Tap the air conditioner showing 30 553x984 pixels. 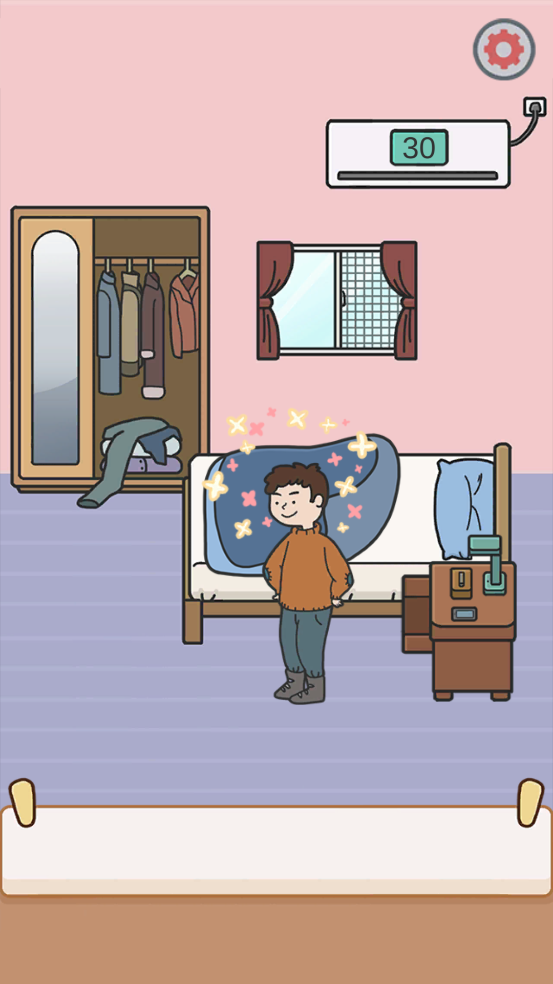[x=418, y=154]
